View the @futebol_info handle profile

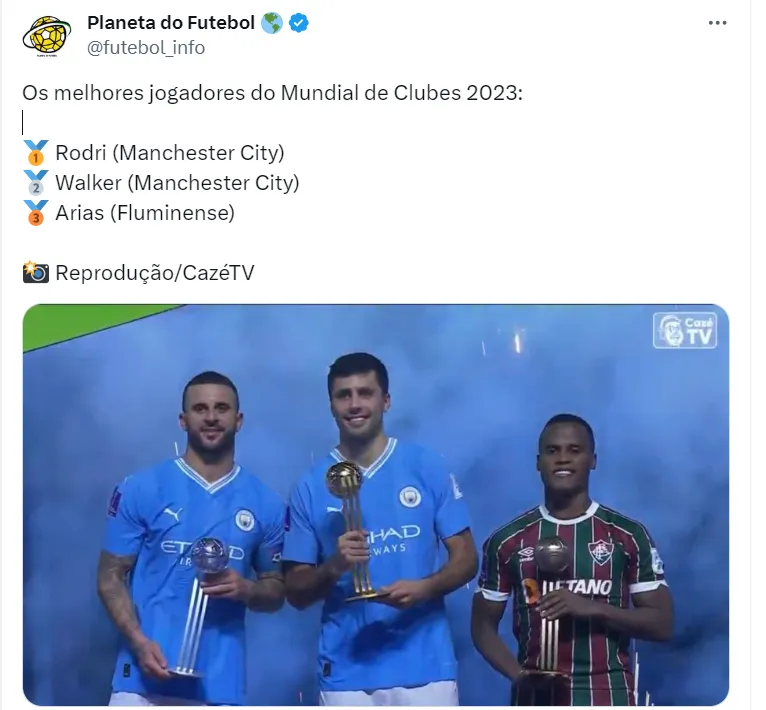click(145, 47)
